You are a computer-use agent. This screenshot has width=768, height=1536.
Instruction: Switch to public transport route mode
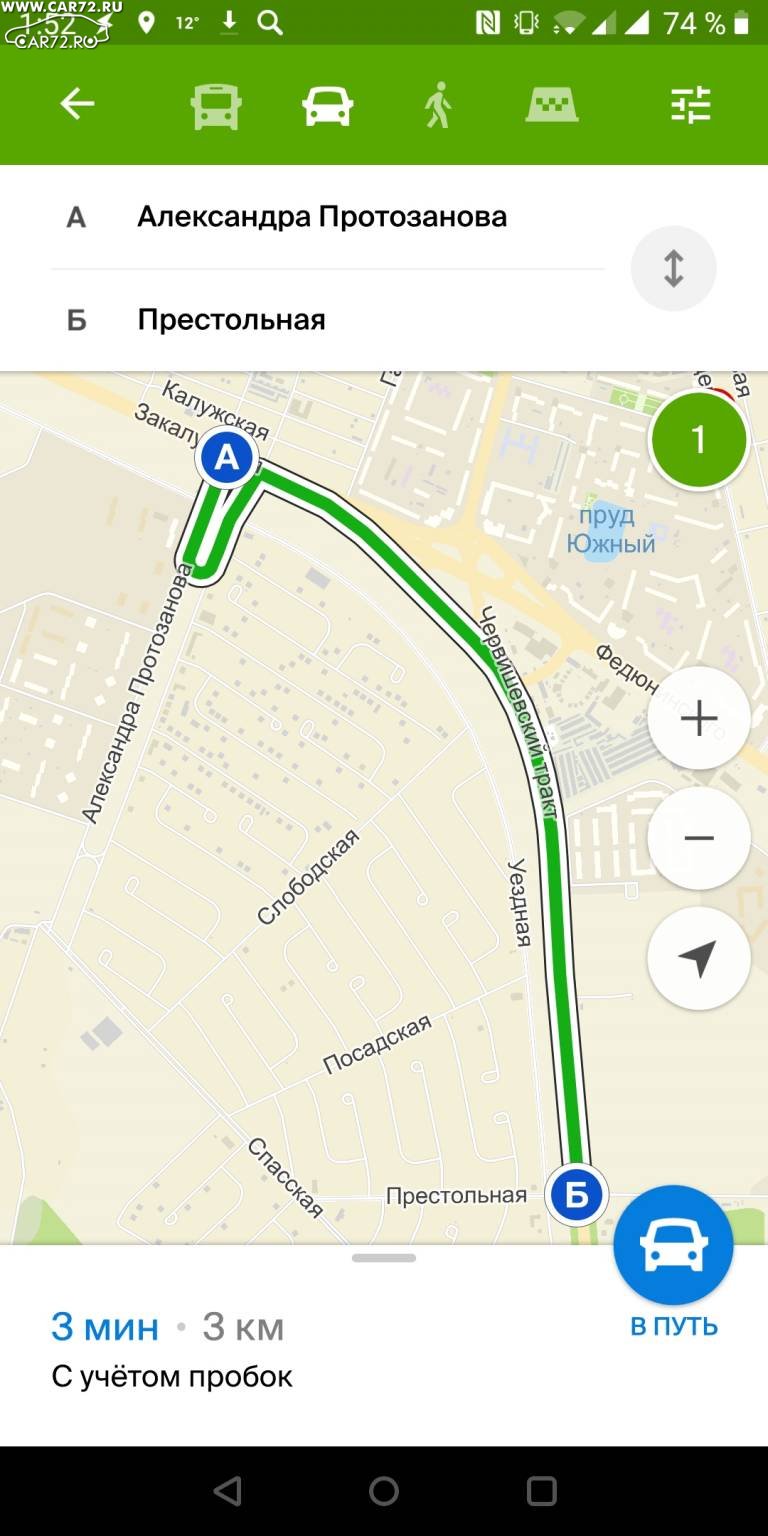click(x=216, y=105)
